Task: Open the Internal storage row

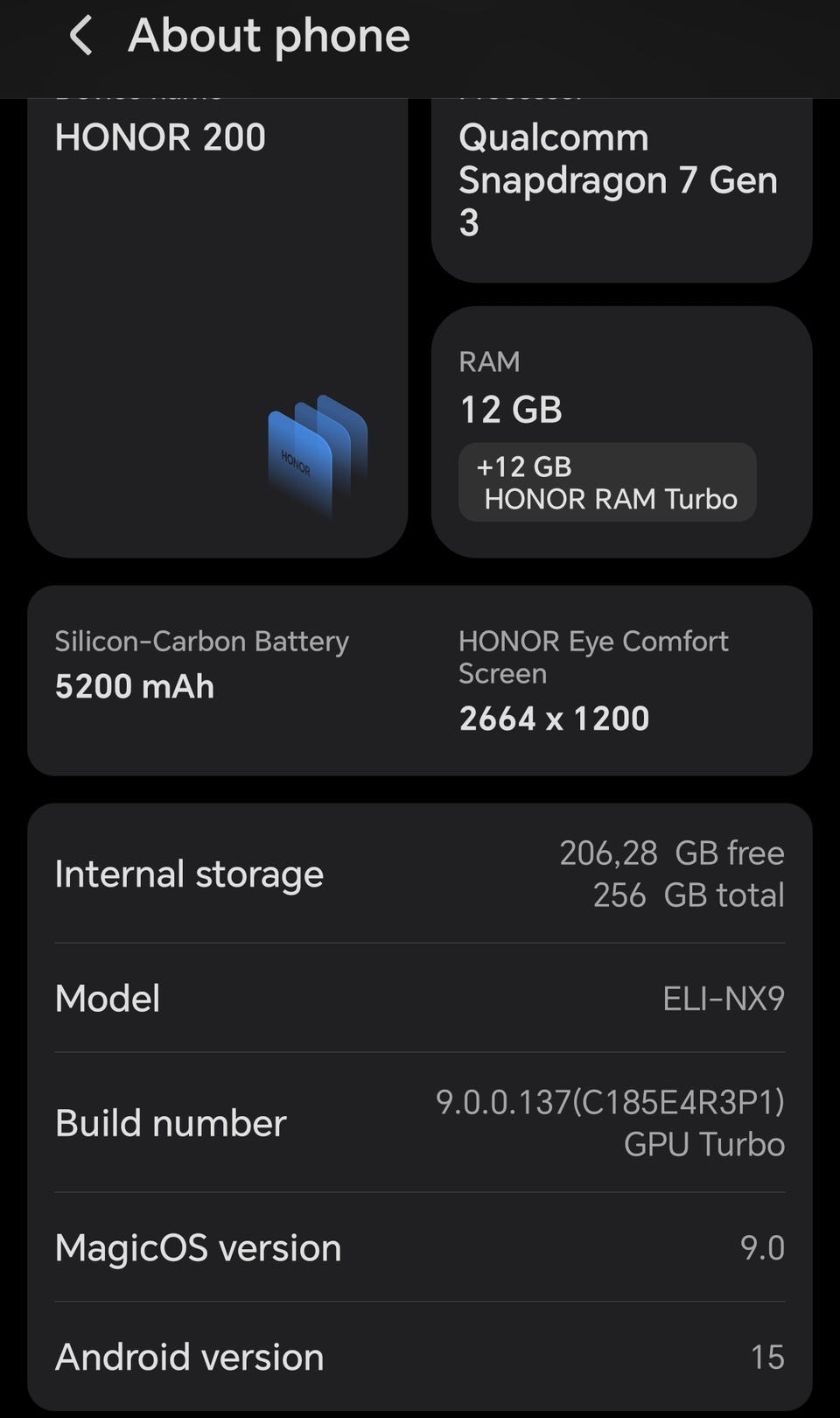Action: coord(420,874)
